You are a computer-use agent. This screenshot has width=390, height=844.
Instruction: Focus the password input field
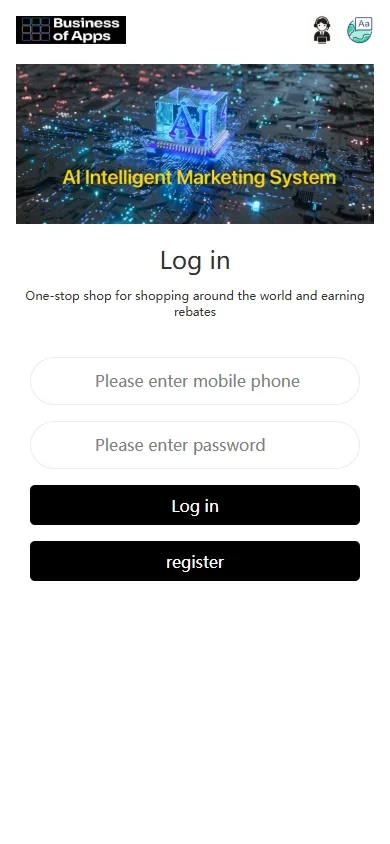pos(195,445)
